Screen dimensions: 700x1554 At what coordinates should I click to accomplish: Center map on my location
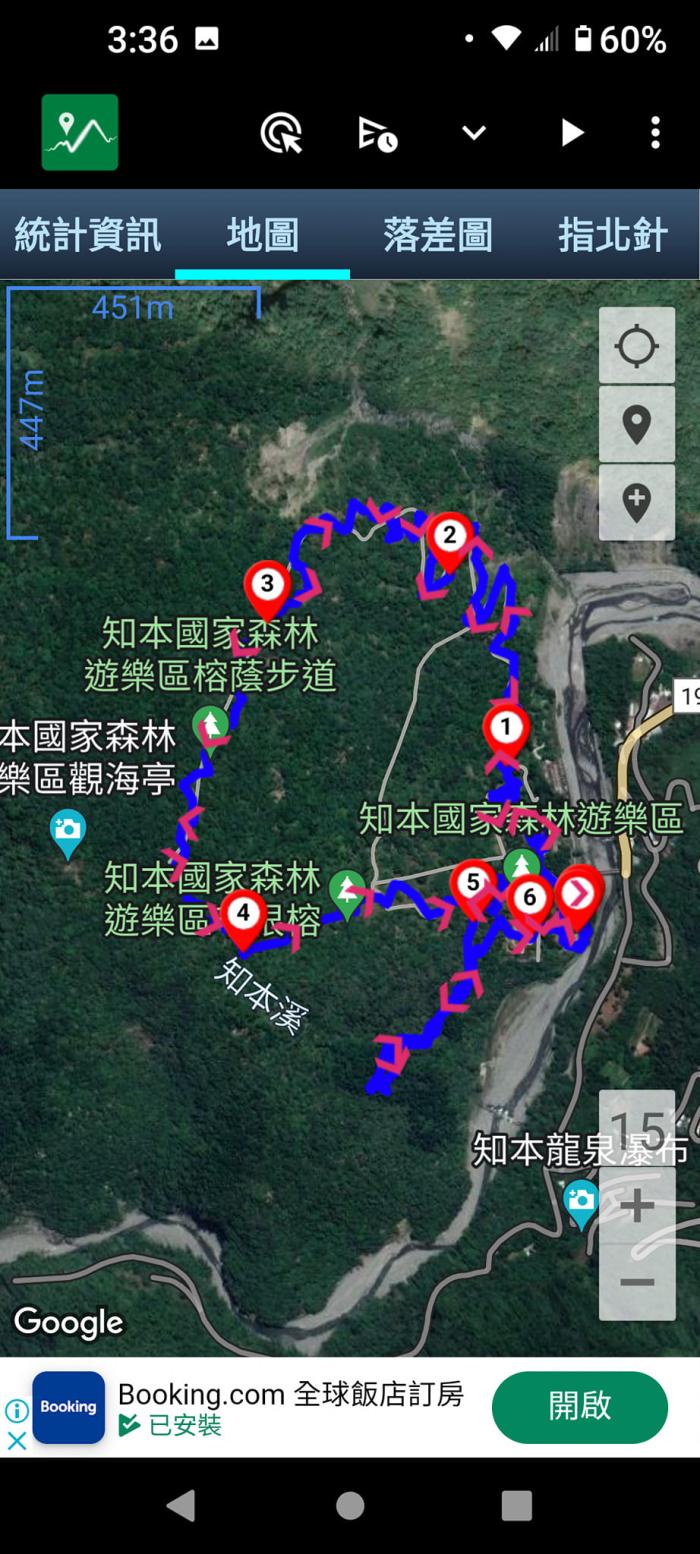coord(637,346)
